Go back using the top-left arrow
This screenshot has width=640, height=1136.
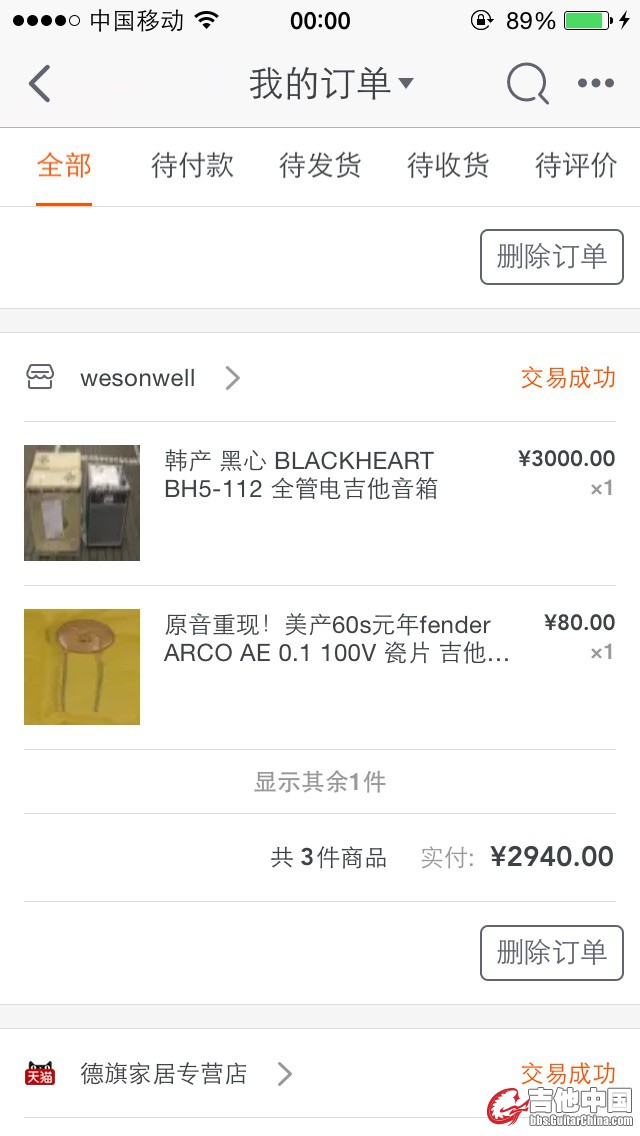coord(40,84)
